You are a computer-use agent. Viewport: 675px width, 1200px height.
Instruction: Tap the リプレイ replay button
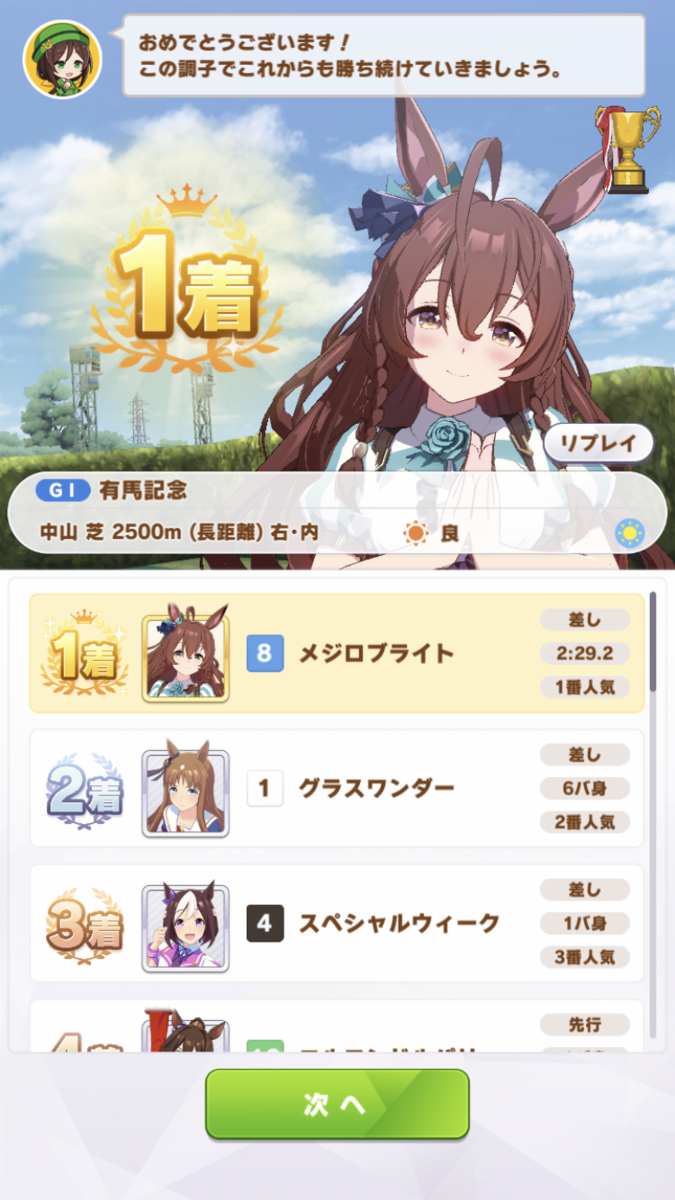[x=598, y=445]
